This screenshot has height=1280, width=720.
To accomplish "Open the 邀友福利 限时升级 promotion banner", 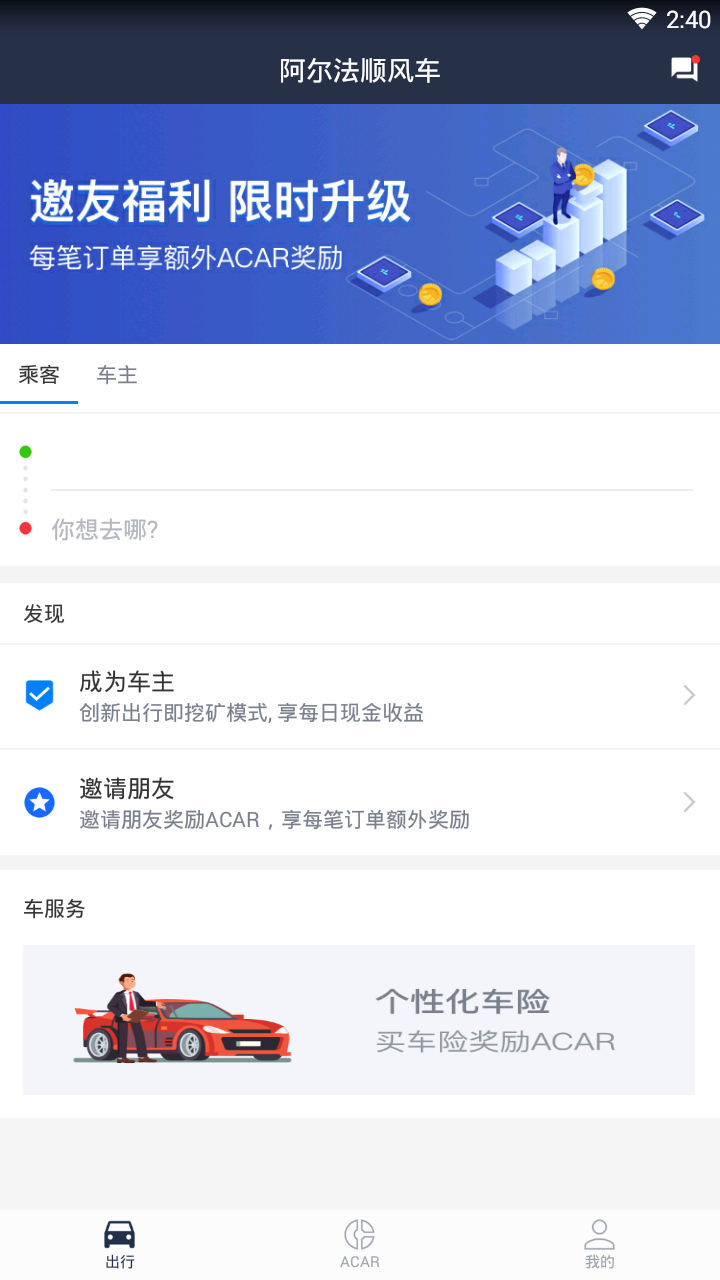I will 360,220.
